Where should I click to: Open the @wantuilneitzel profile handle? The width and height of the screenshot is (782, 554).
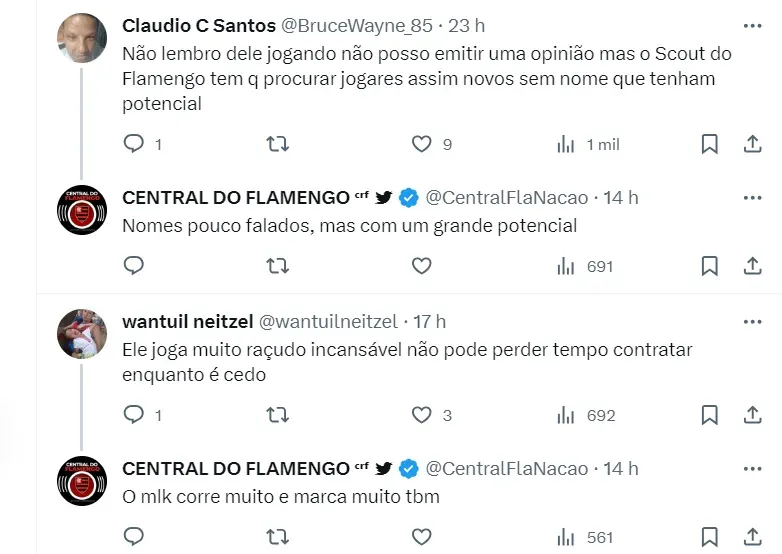[x=328, y=321]
